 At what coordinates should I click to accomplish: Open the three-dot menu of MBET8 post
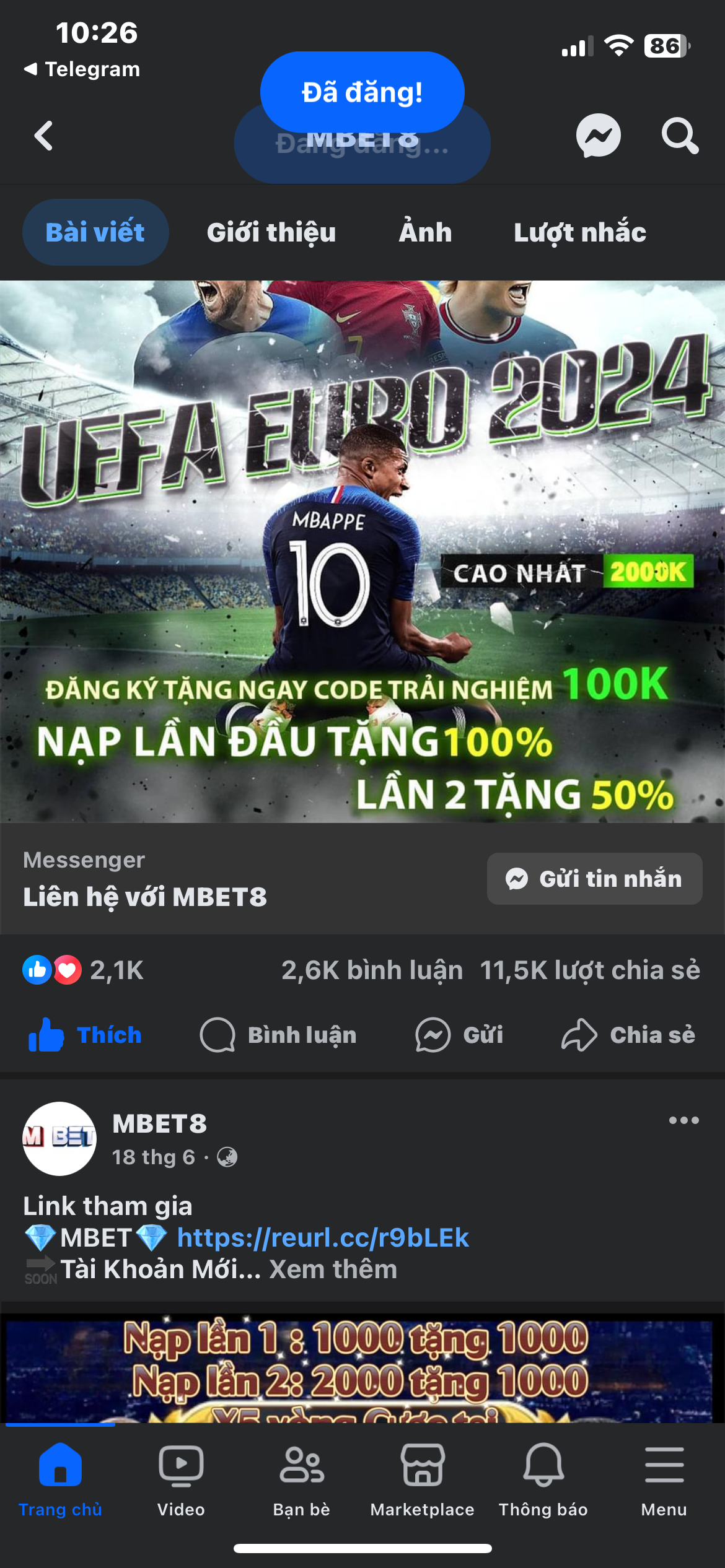click(683, 1120)
